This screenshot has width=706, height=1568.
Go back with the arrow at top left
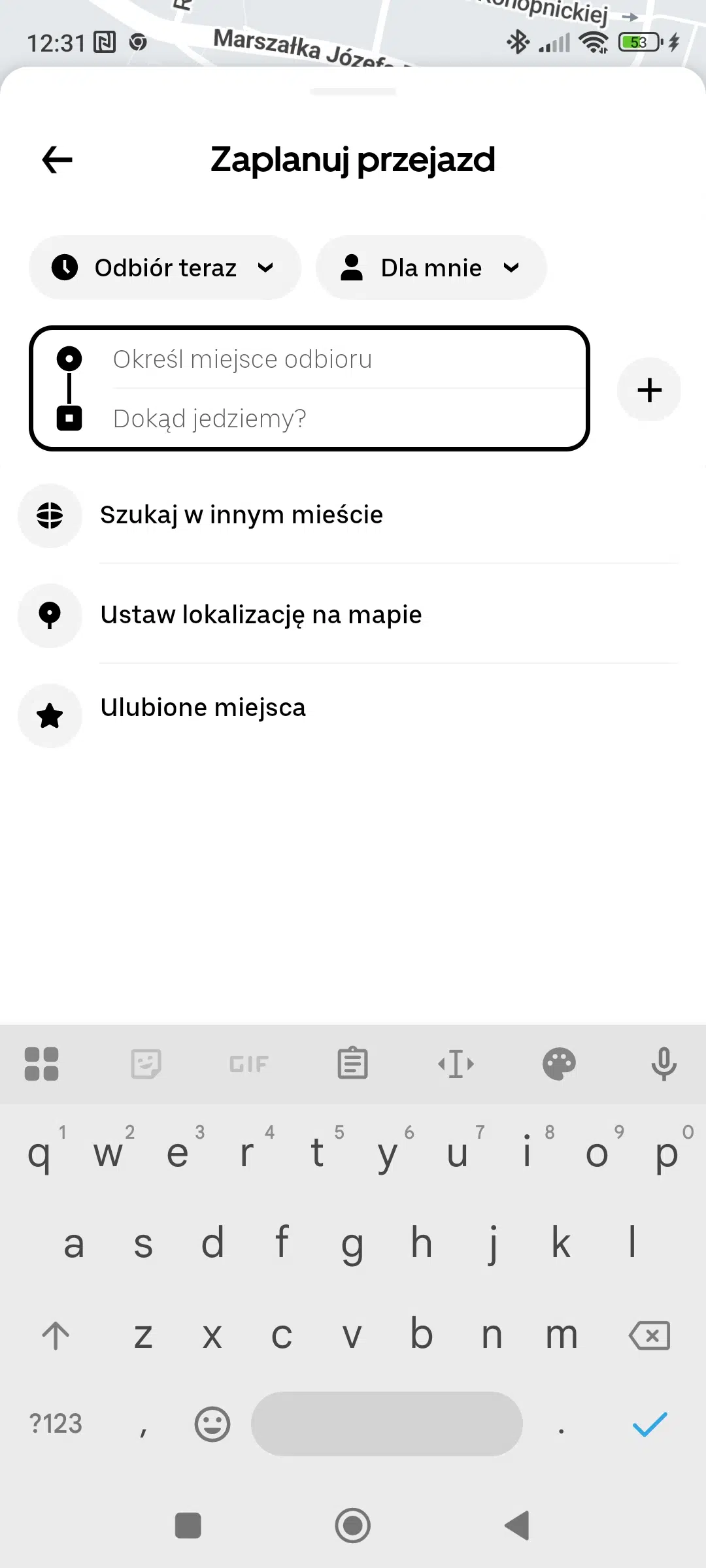pos(56,159)
